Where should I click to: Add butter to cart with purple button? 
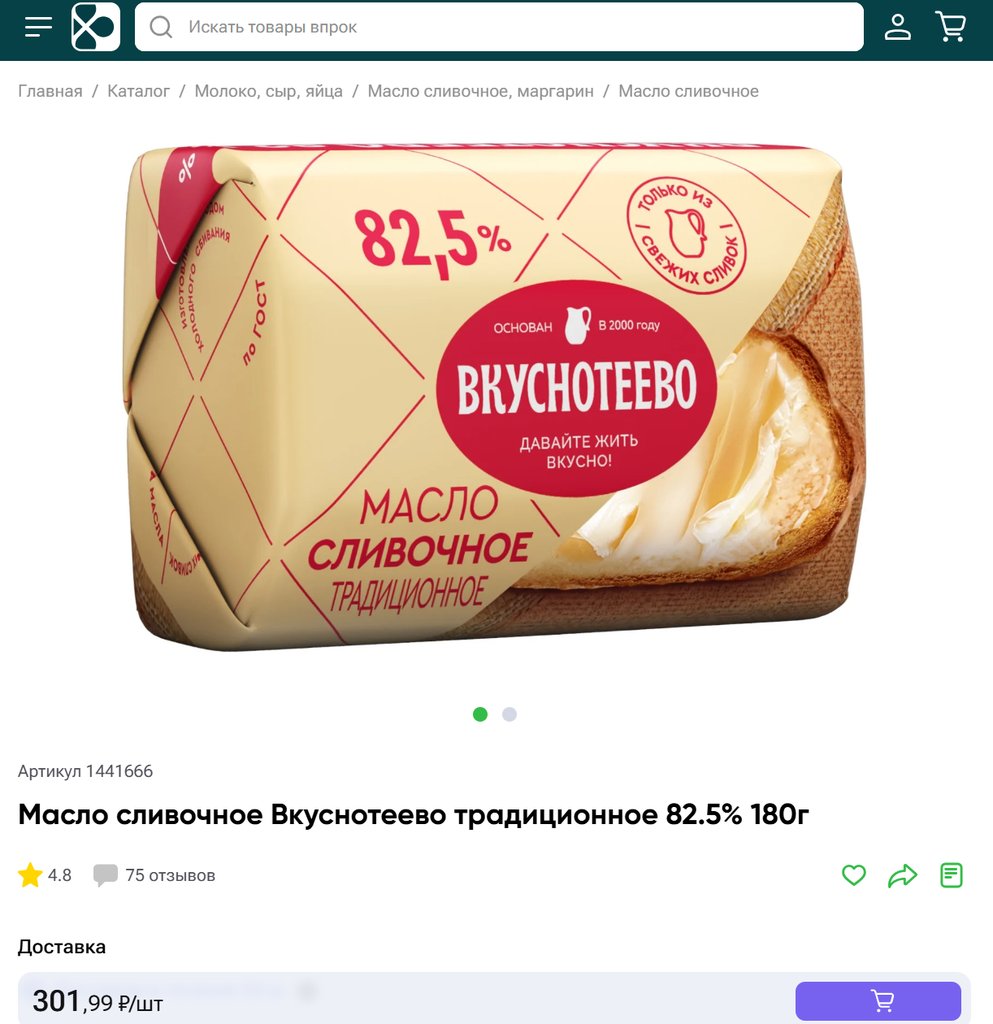tap(878, 1000)
